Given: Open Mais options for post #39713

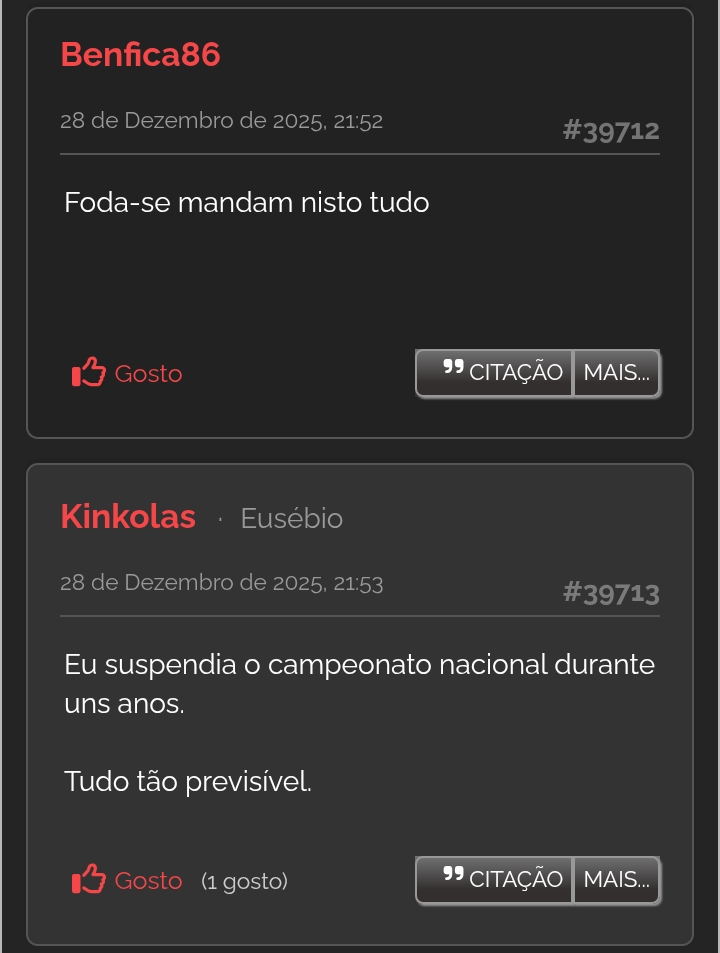Looking at the screenshot, I should coord(616,880).
